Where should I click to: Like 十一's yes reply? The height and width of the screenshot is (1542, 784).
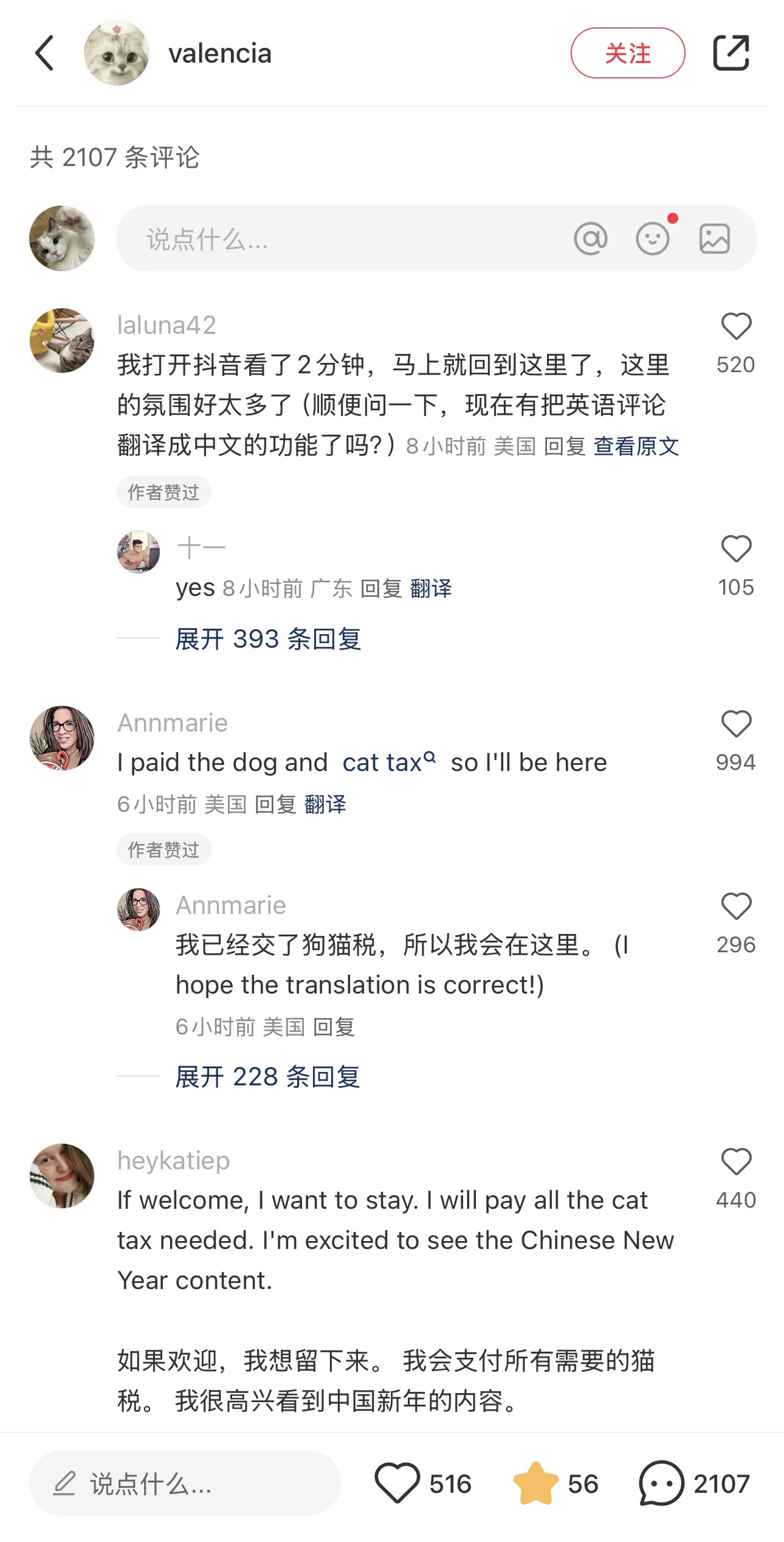(736, 549)
